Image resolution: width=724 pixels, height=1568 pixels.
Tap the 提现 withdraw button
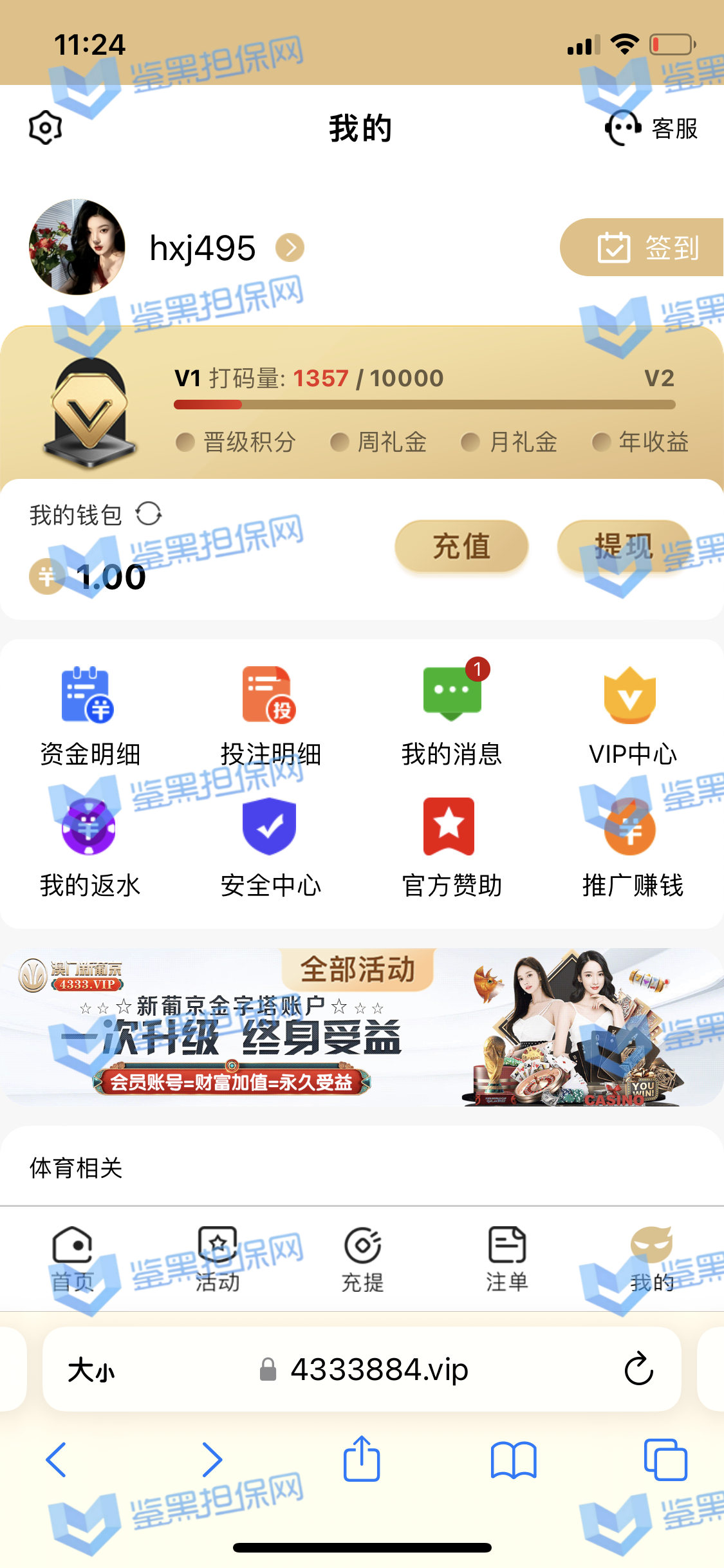(624, 547)
